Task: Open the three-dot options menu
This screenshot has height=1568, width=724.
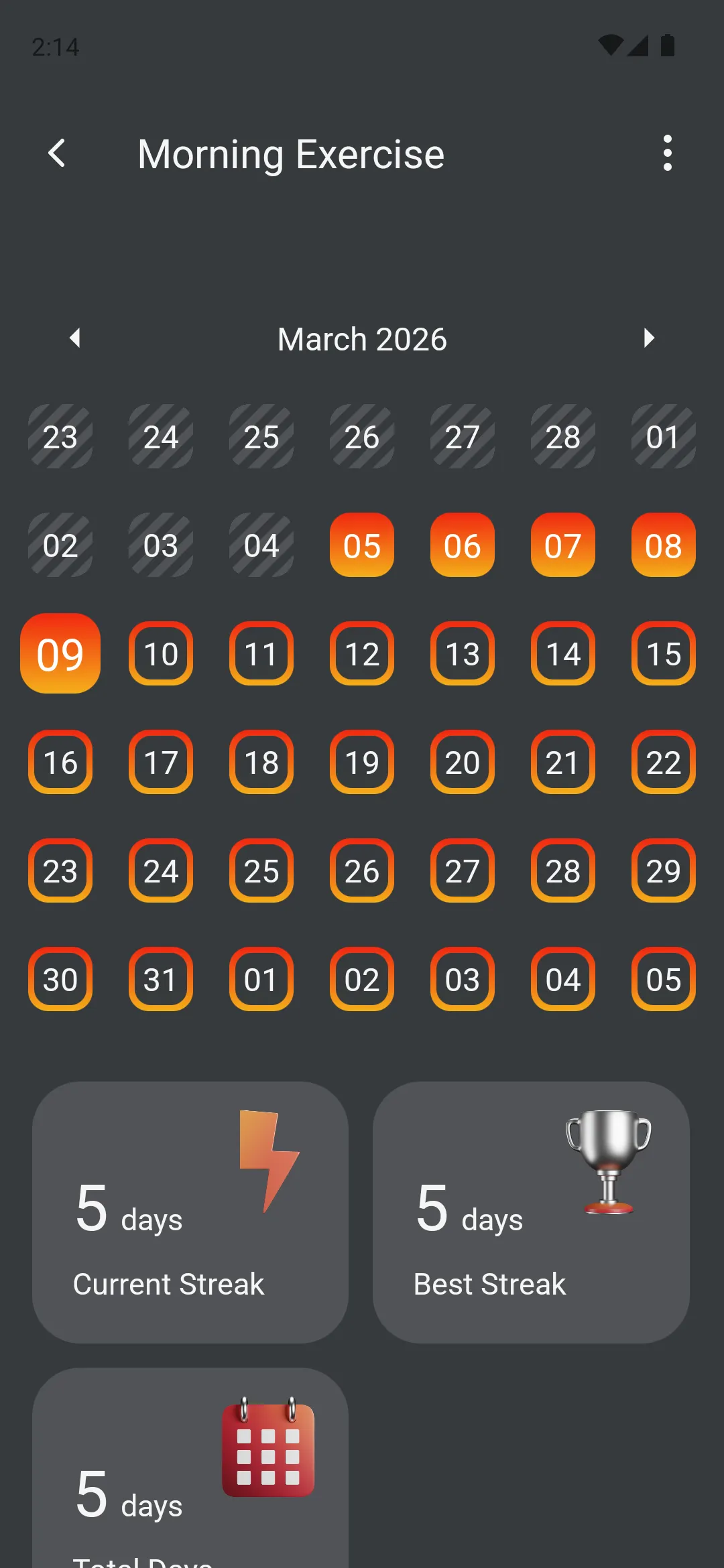Action: tap(668, 153)
